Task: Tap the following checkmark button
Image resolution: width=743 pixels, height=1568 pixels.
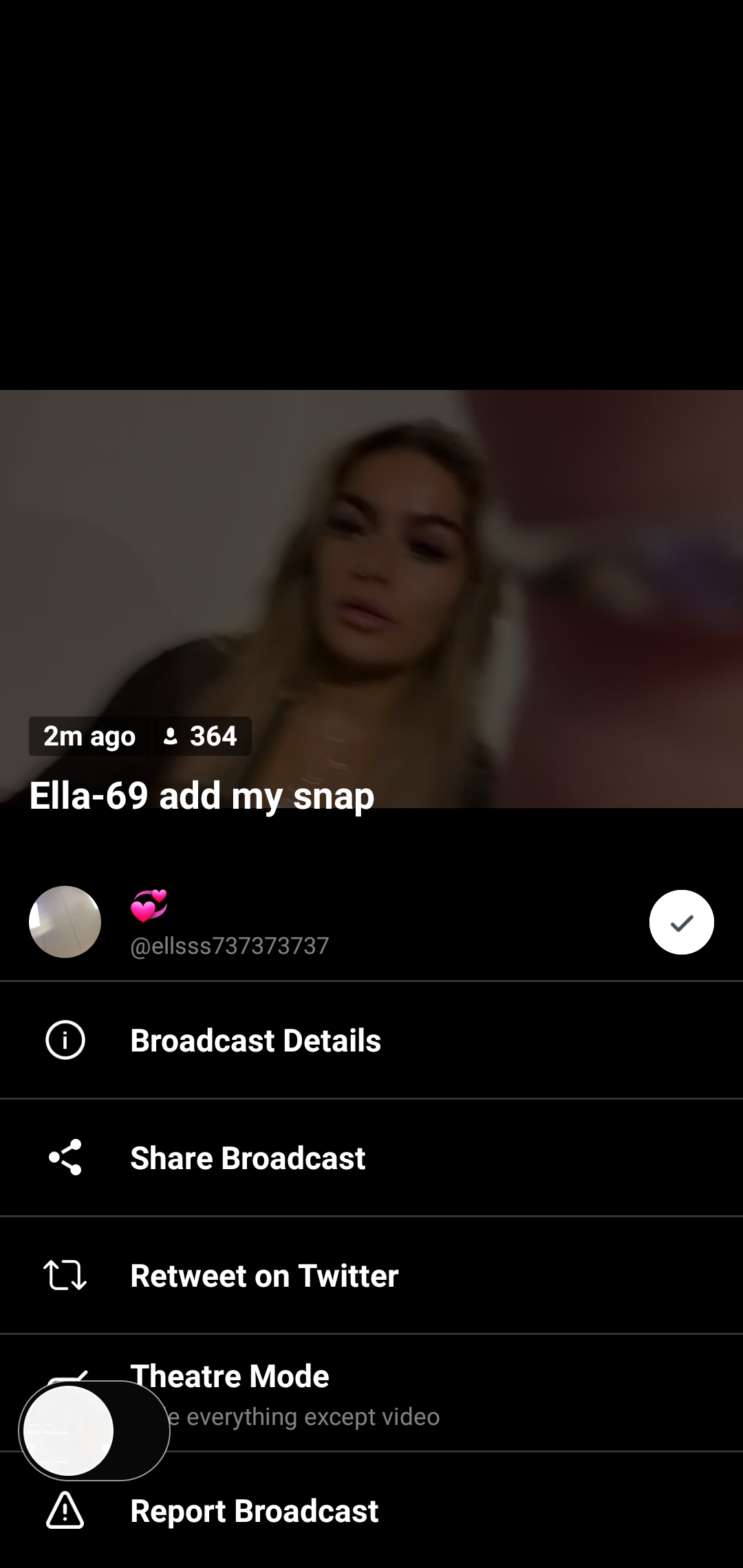Action: [681, 922]
